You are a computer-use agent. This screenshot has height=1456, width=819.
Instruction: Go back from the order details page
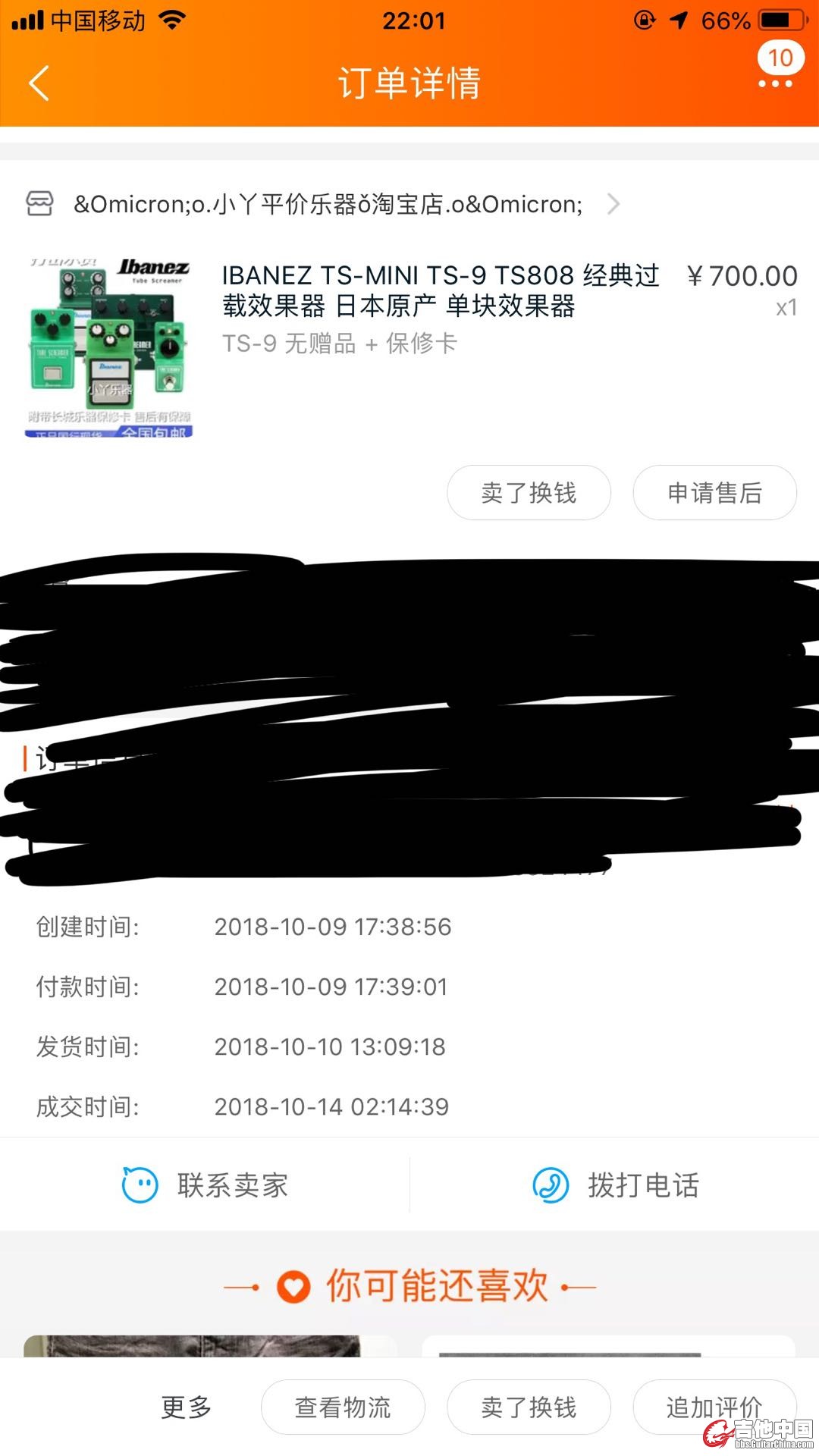tap(39, 83)
